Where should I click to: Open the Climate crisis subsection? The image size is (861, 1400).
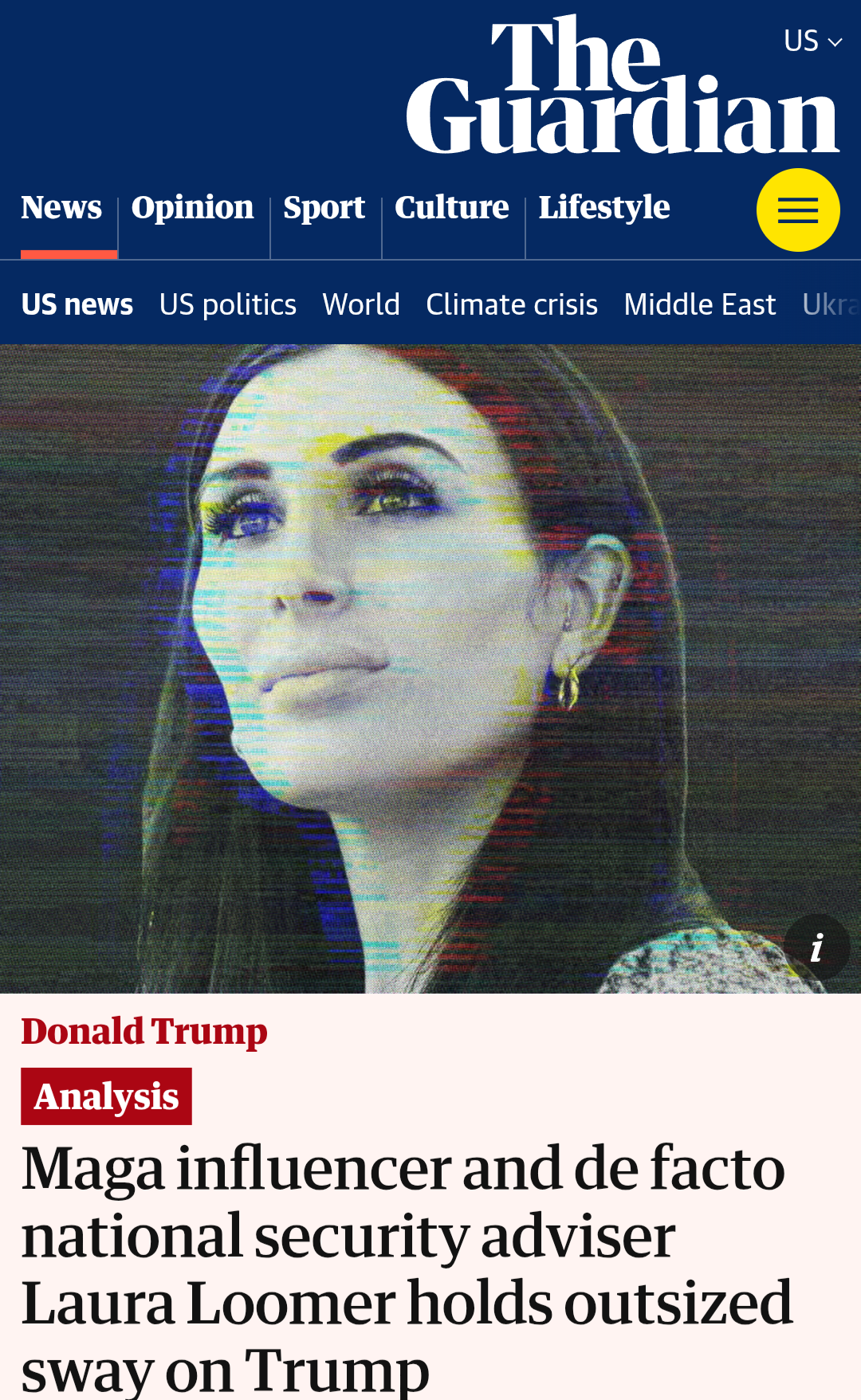pyautogui.click(x=512, y=304)
